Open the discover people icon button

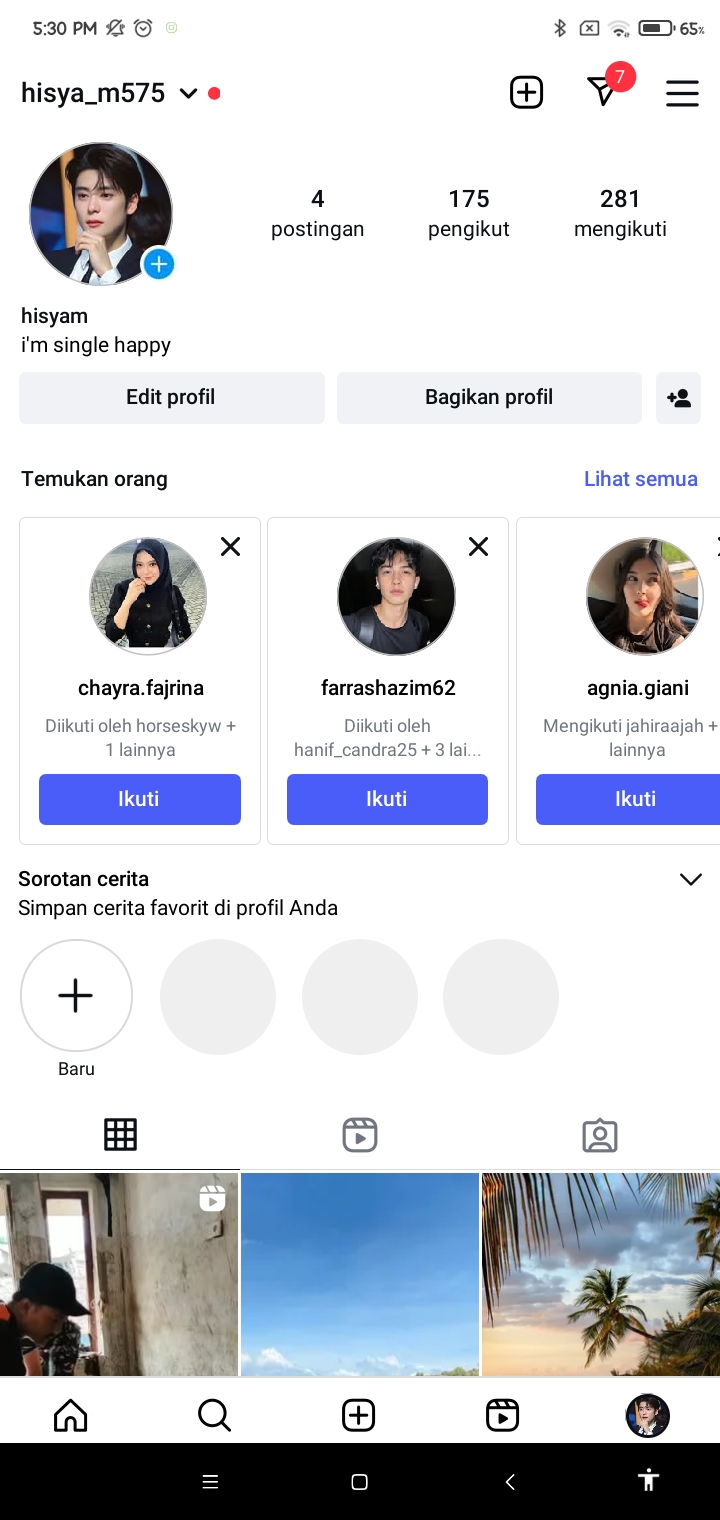pyautogui.click(x=678, y=397)
